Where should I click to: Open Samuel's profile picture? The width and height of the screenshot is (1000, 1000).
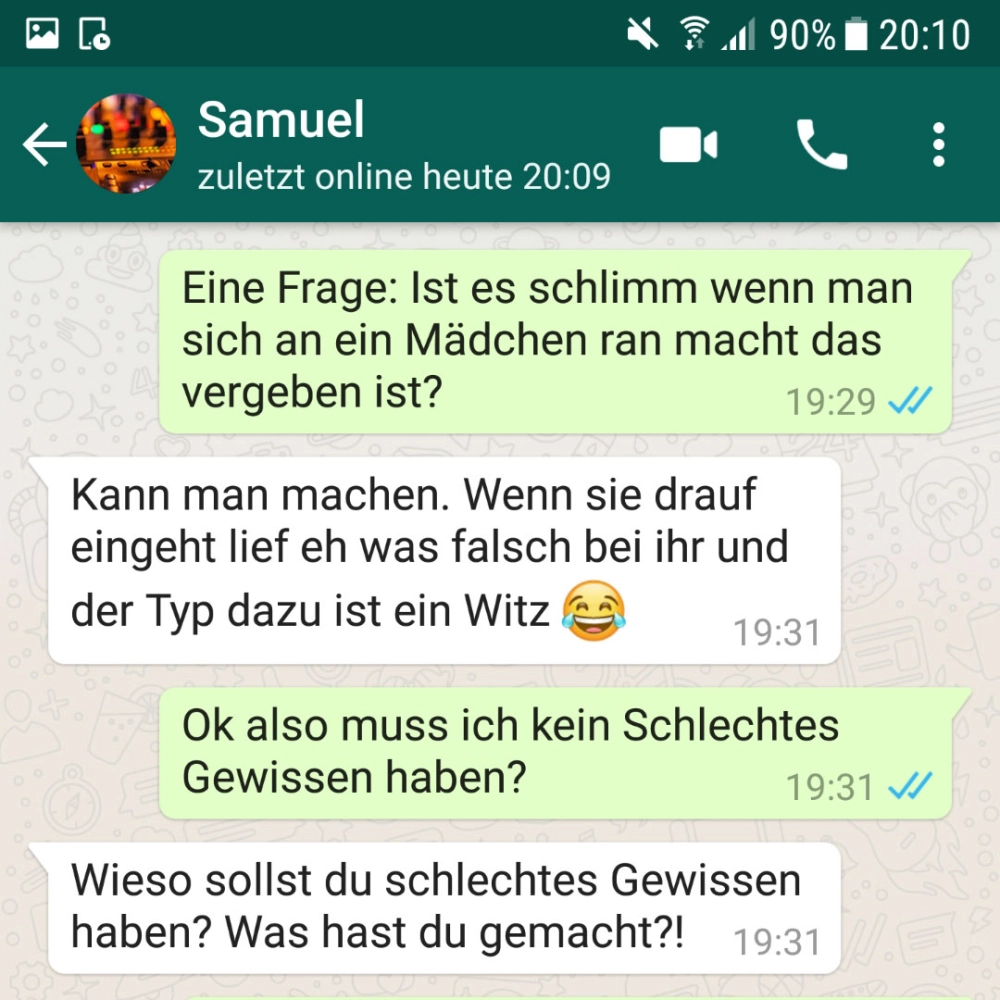pos(126,145)
